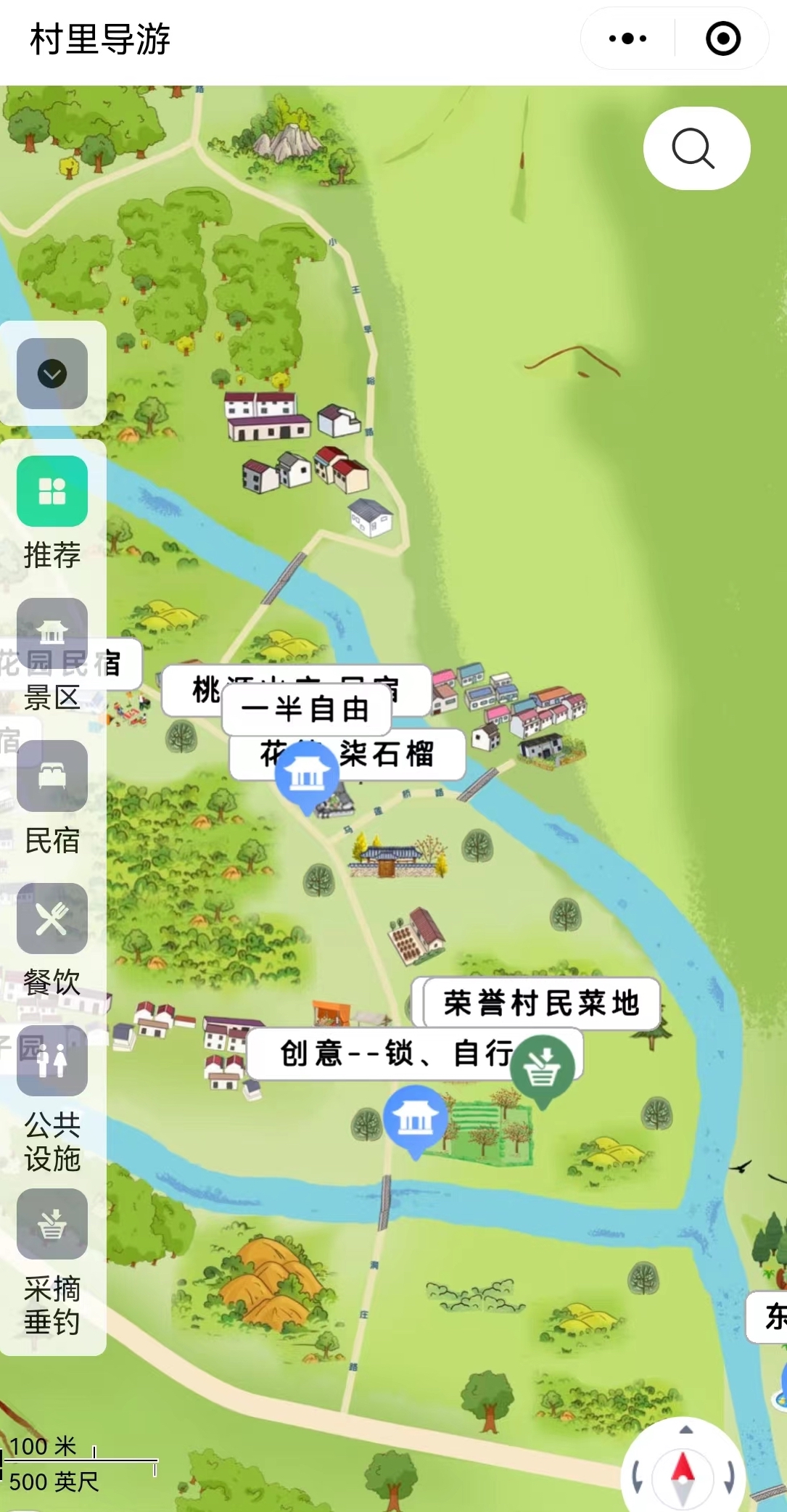
Task: Select the 景区 category
Action: click(x=52, y=654)
